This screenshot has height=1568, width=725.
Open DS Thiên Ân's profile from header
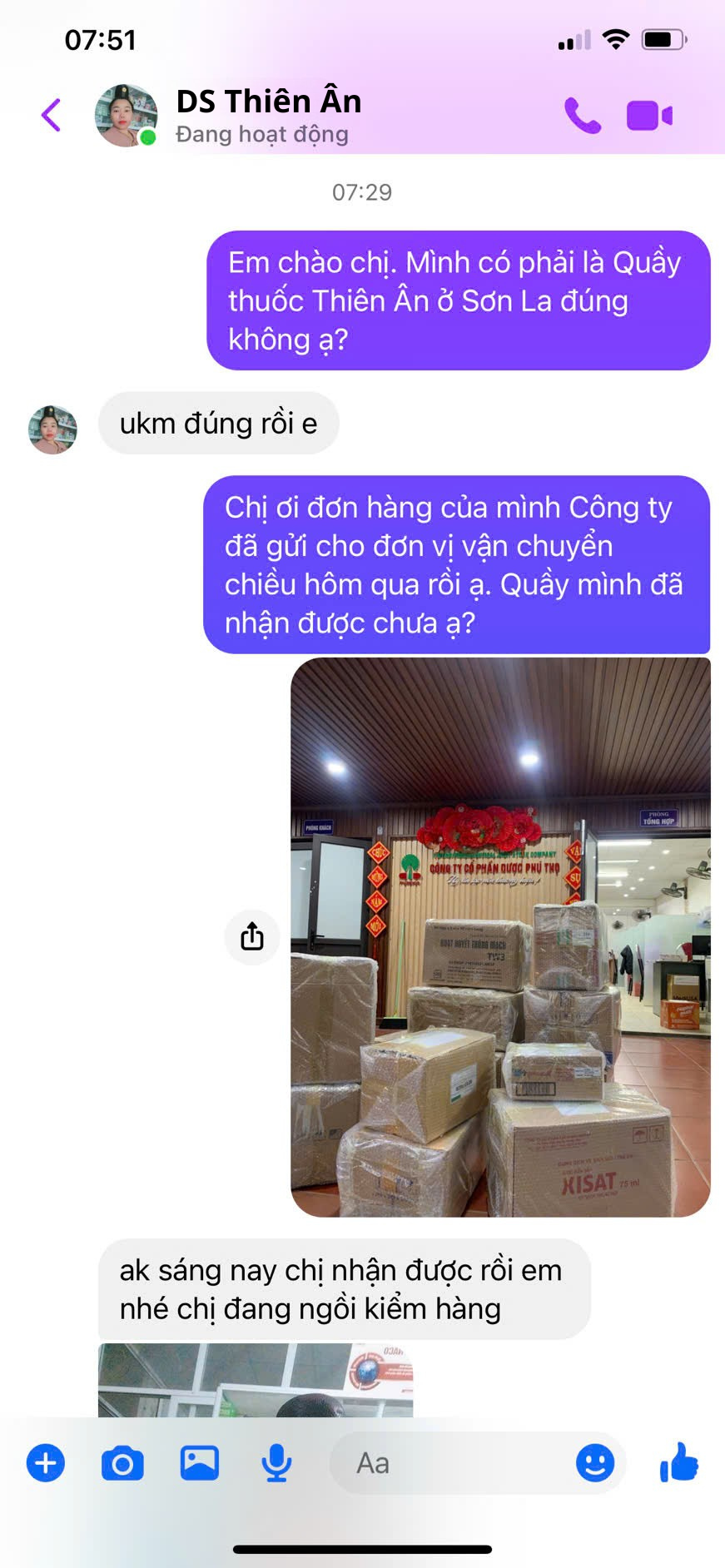(x=268, y=116)
